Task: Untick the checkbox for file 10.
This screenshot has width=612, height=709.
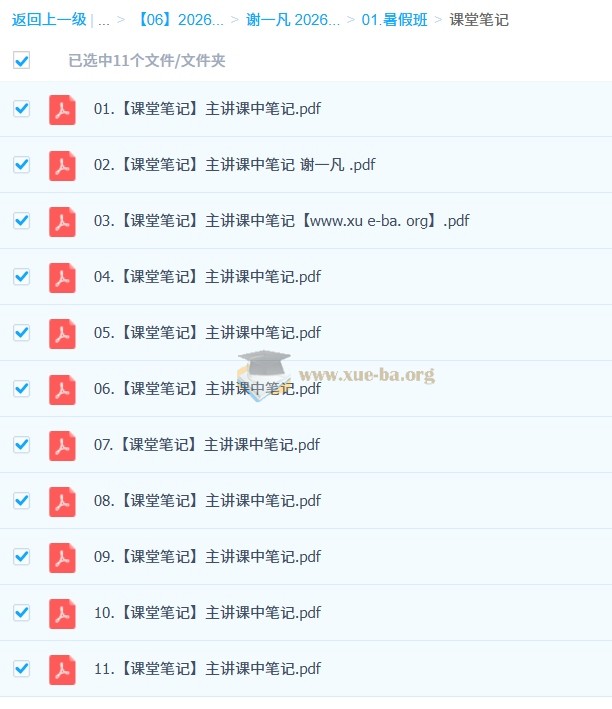Action: pyautogui.click(x=21, y=613)
